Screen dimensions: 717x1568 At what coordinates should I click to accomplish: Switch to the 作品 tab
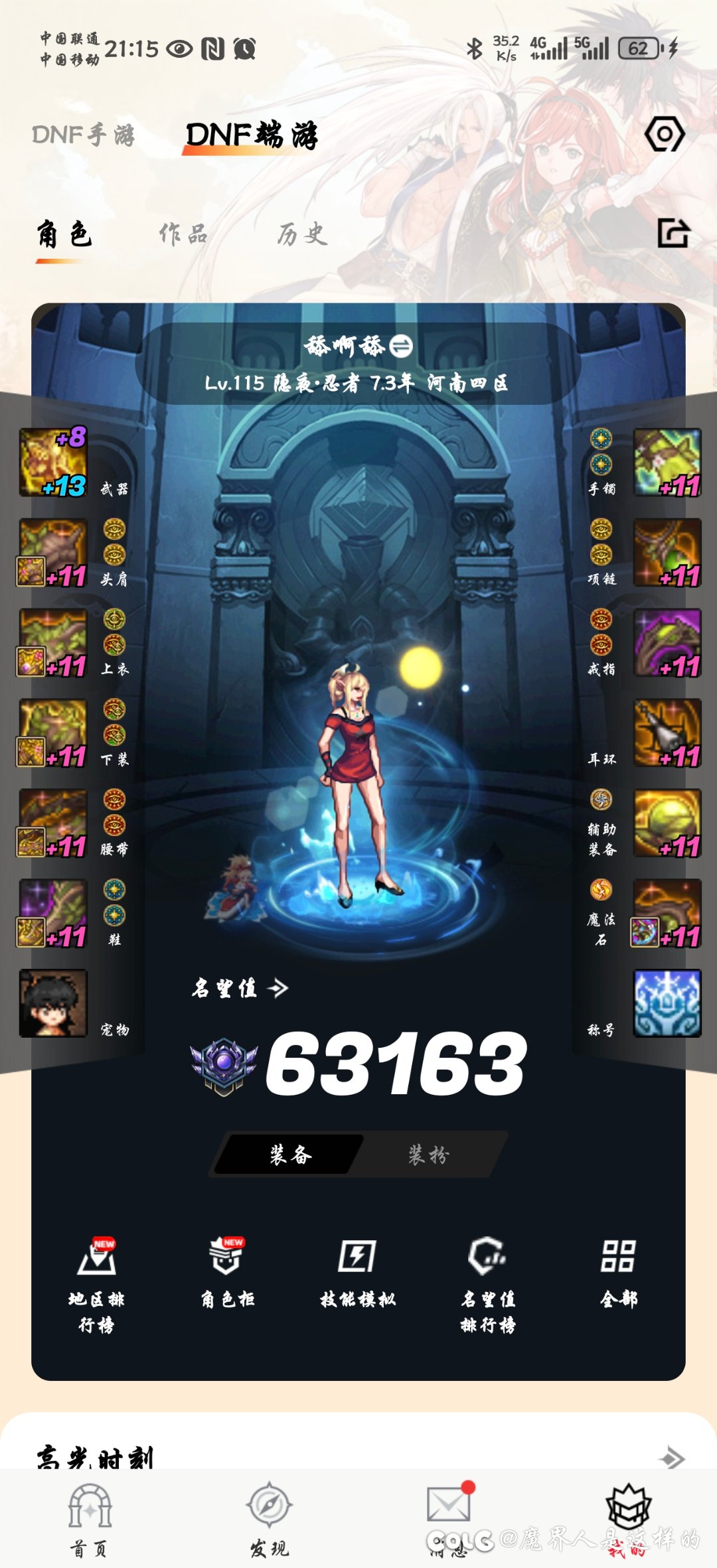[x=183, y=234]
